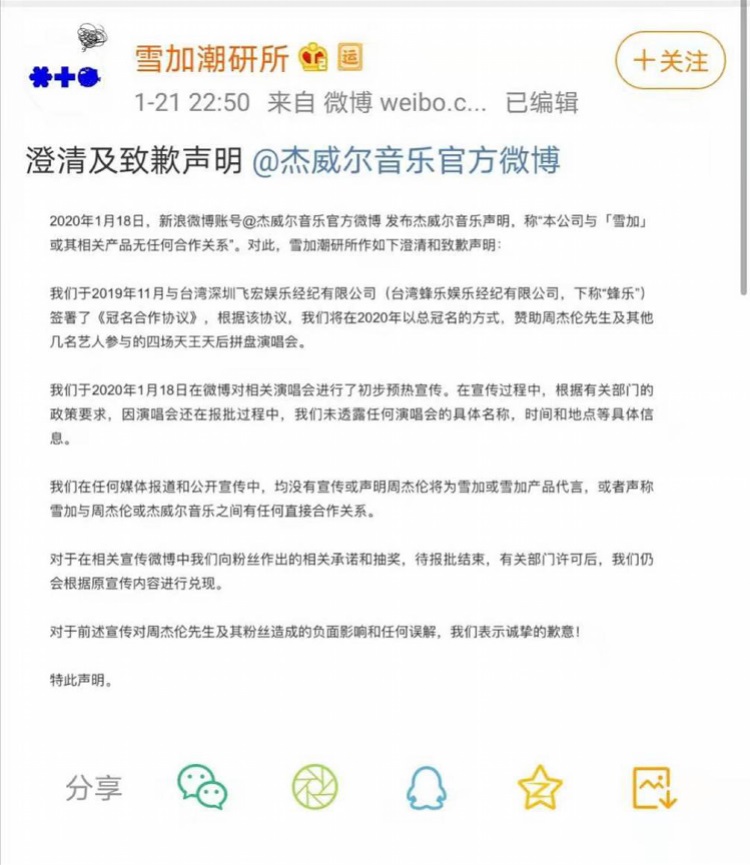Share to Qzone with the star icon

click(540, 787)
